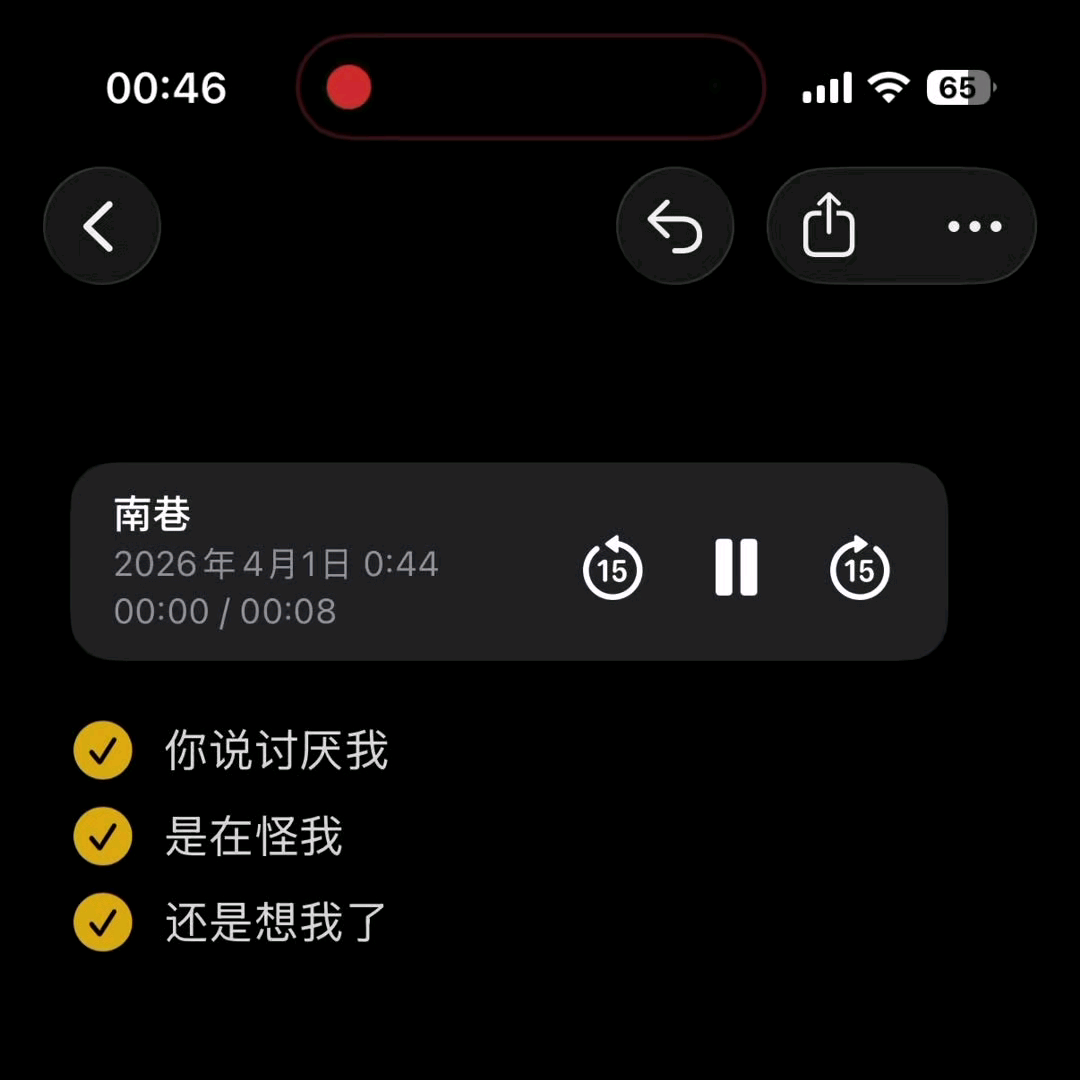The width and height of the screenshot is (1080, 1080).
Task: Uncheck the item 是在怪我
Action: (x=103, y=836)
